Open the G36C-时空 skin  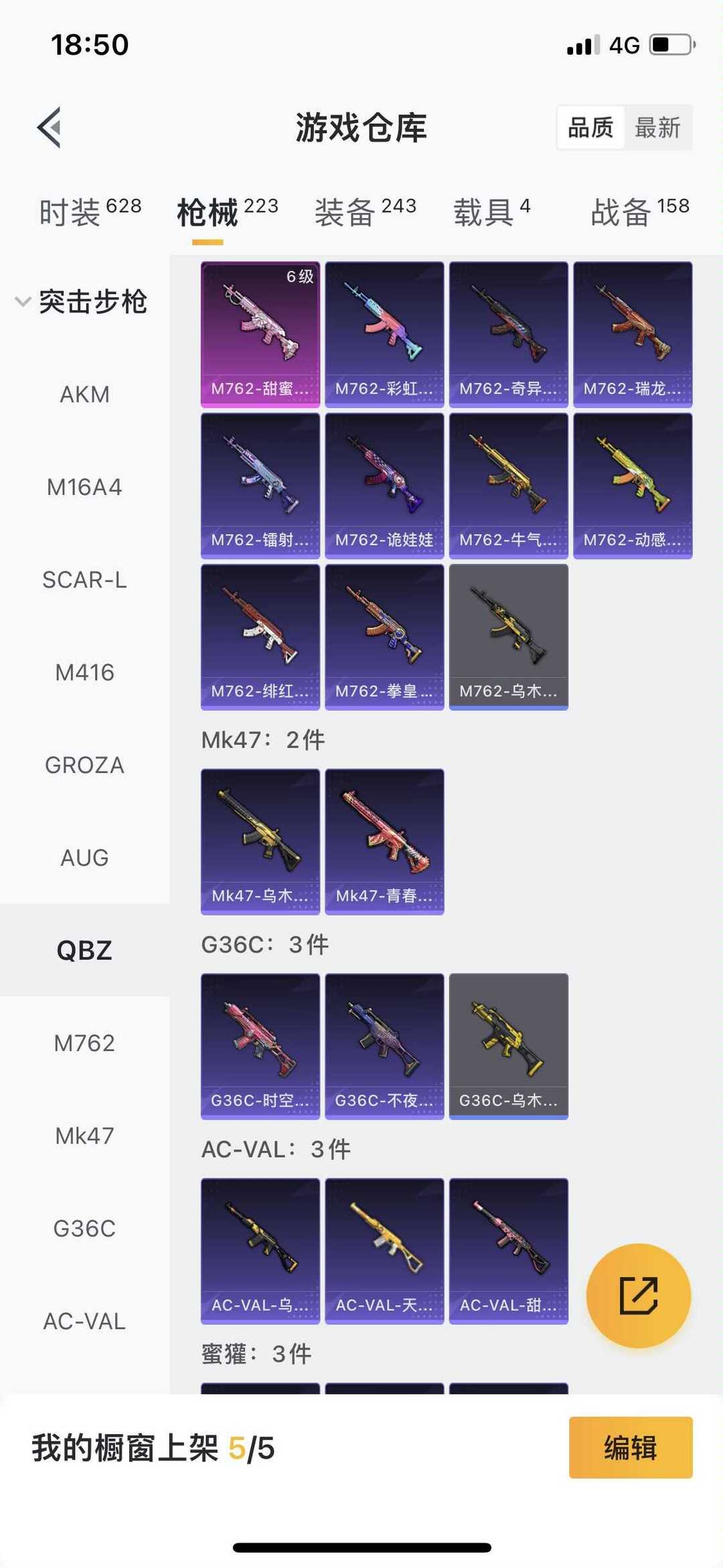click(260, 1046)
